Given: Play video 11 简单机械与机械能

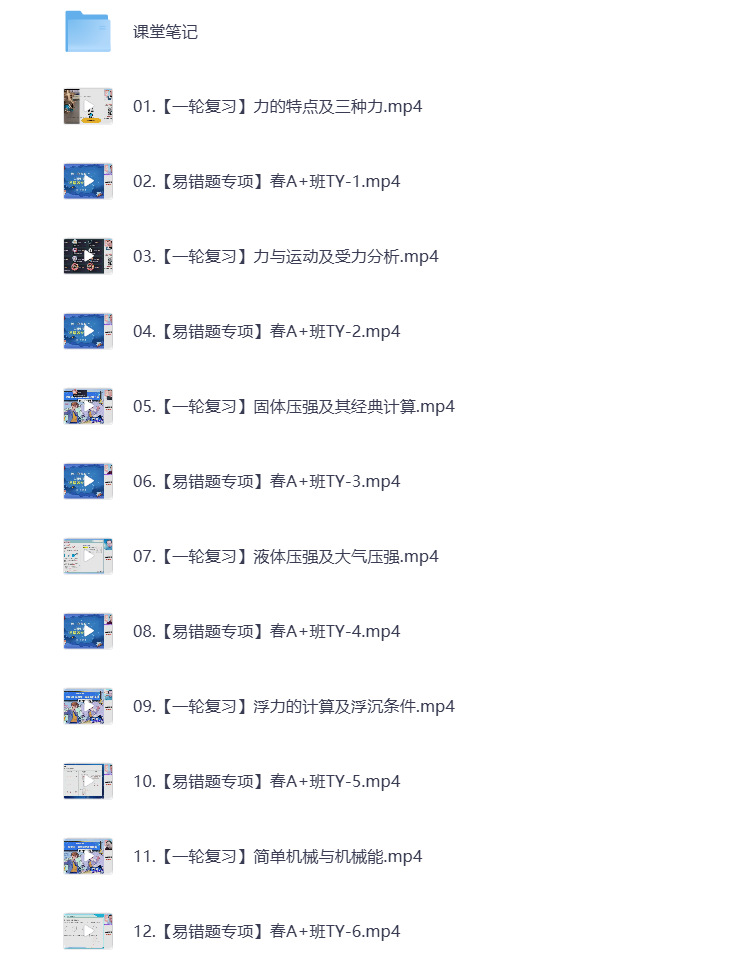Looking at the screenshot, I should tap(277, 856).
